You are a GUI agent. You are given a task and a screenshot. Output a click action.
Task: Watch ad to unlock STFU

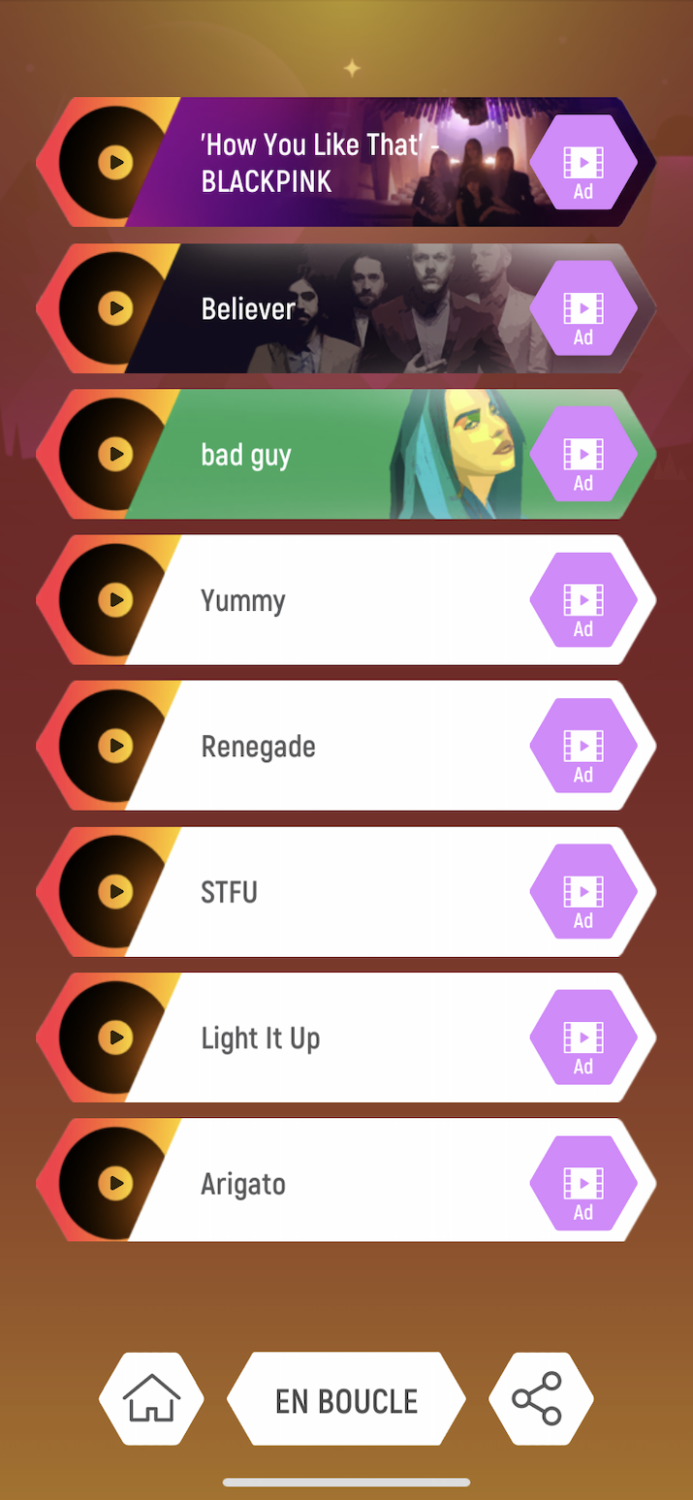[x=583, y=891]
